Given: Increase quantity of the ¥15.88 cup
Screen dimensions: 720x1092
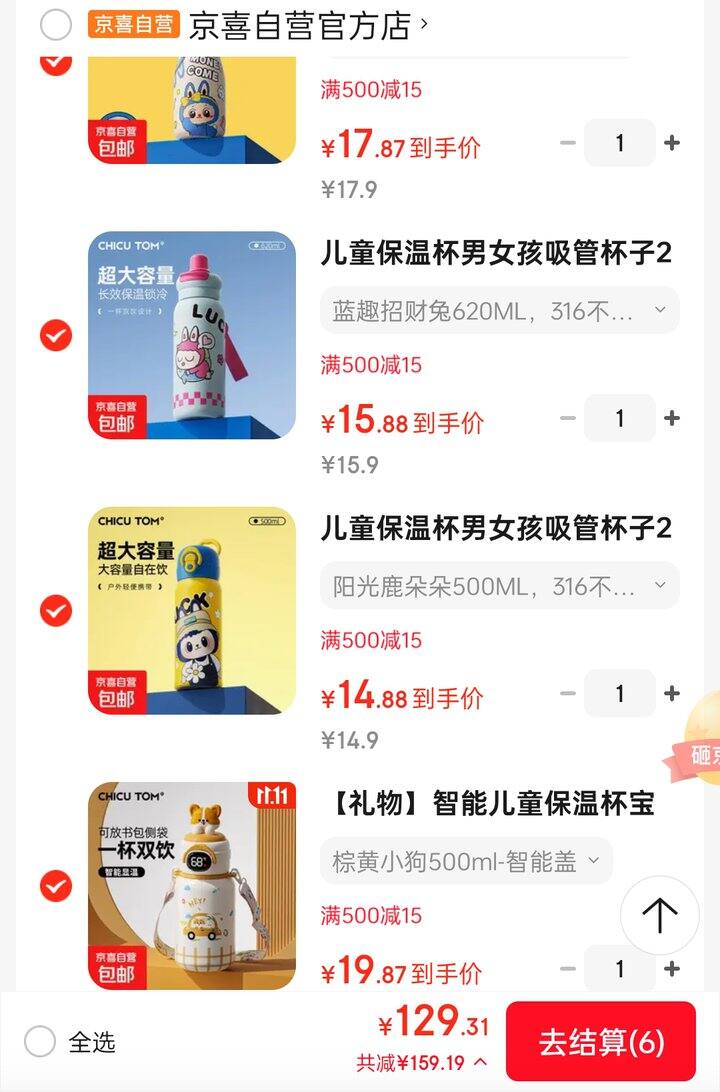Looking at the screenshot, I should [x=672, y=418].
